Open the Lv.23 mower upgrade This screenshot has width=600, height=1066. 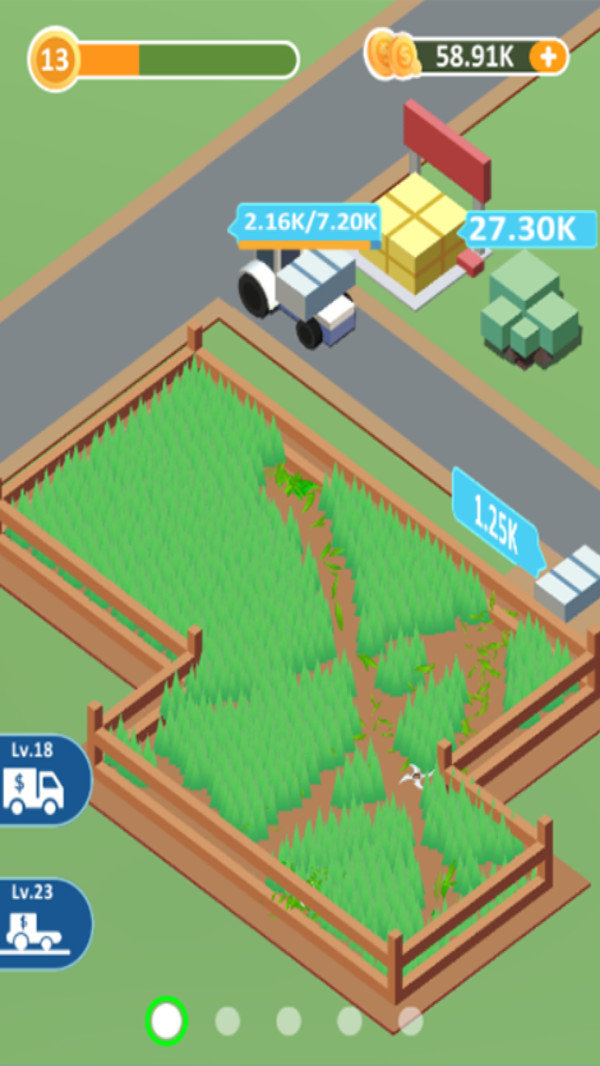click(x=40, y=923)
